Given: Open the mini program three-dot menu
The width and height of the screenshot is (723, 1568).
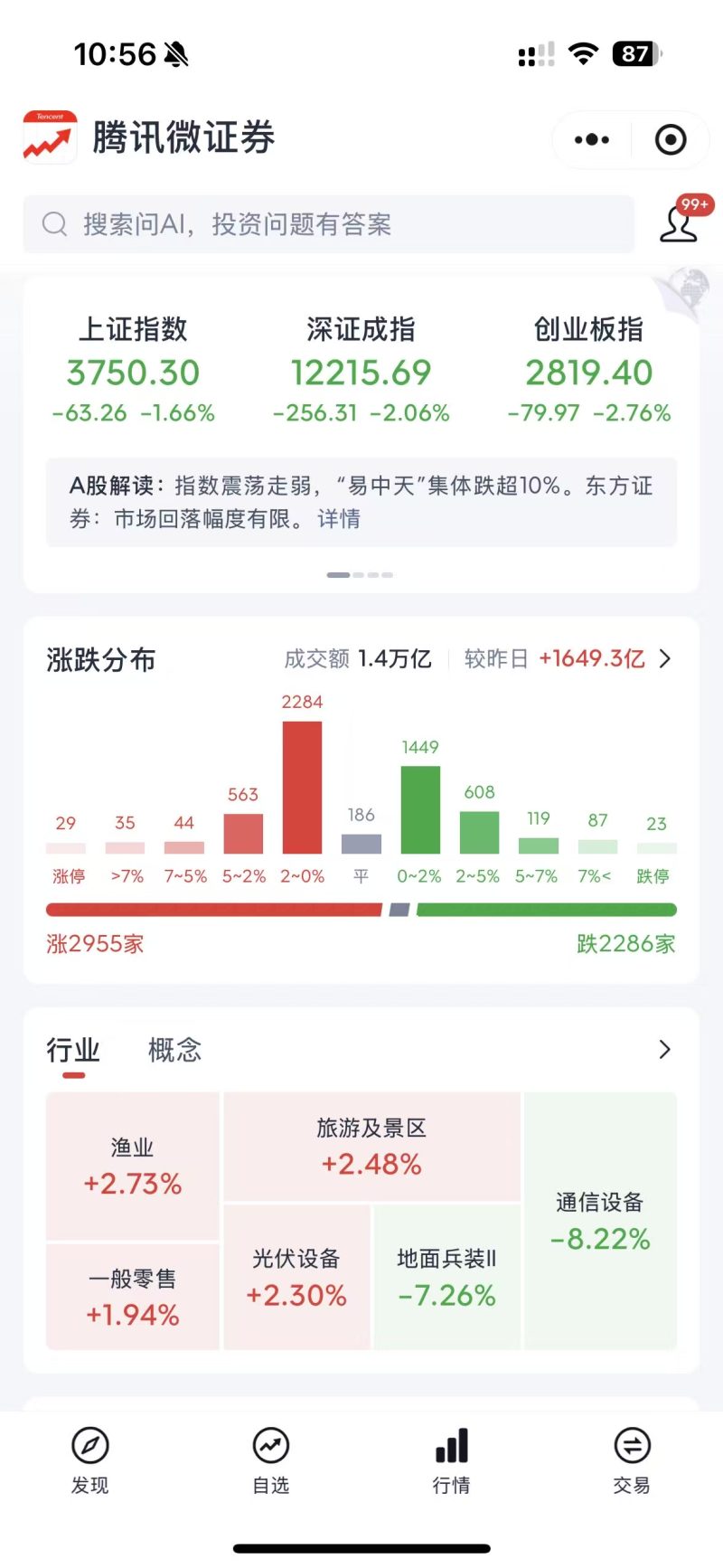Looking at the screenshot, I should click(x=592, y=139).
